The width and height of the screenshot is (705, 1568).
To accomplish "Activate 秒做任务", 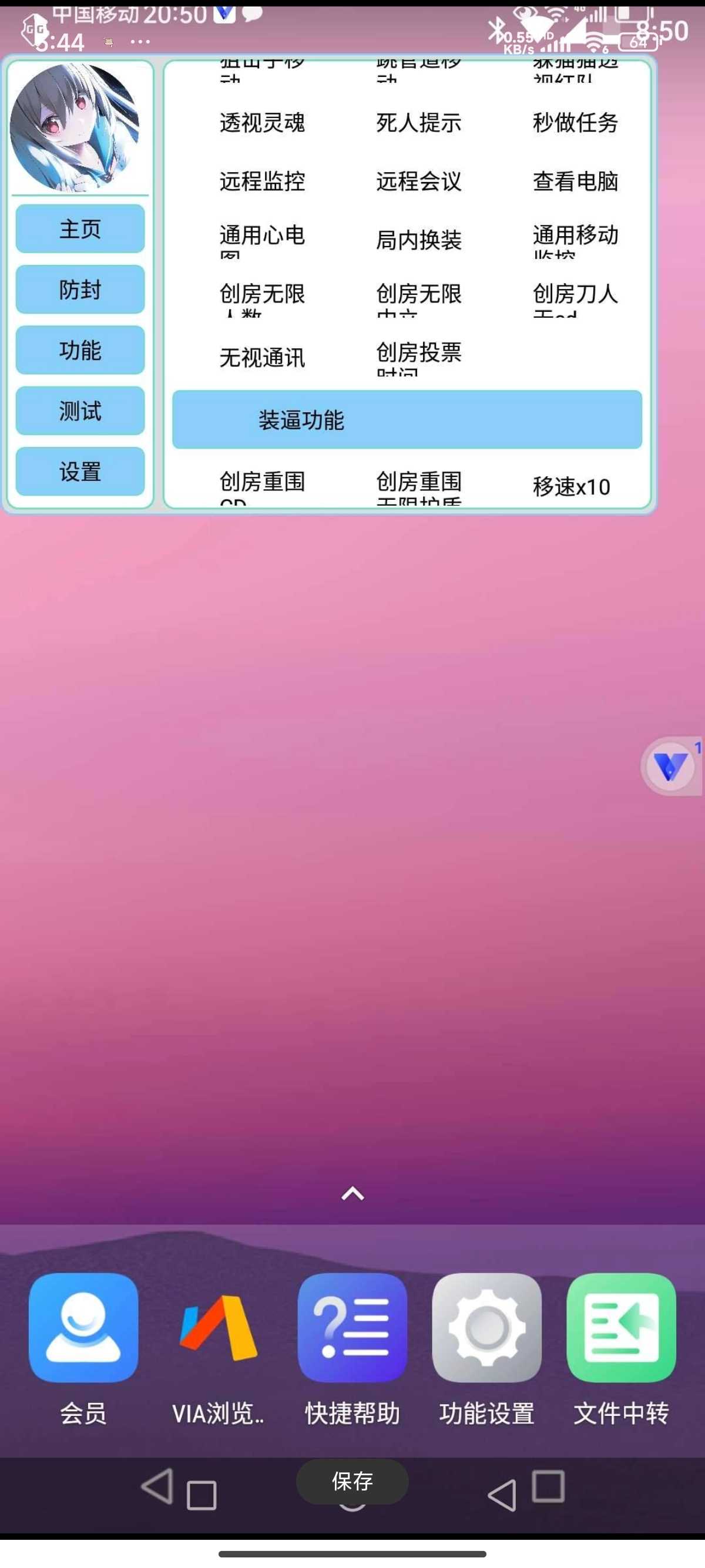I will tap(575, 123).
